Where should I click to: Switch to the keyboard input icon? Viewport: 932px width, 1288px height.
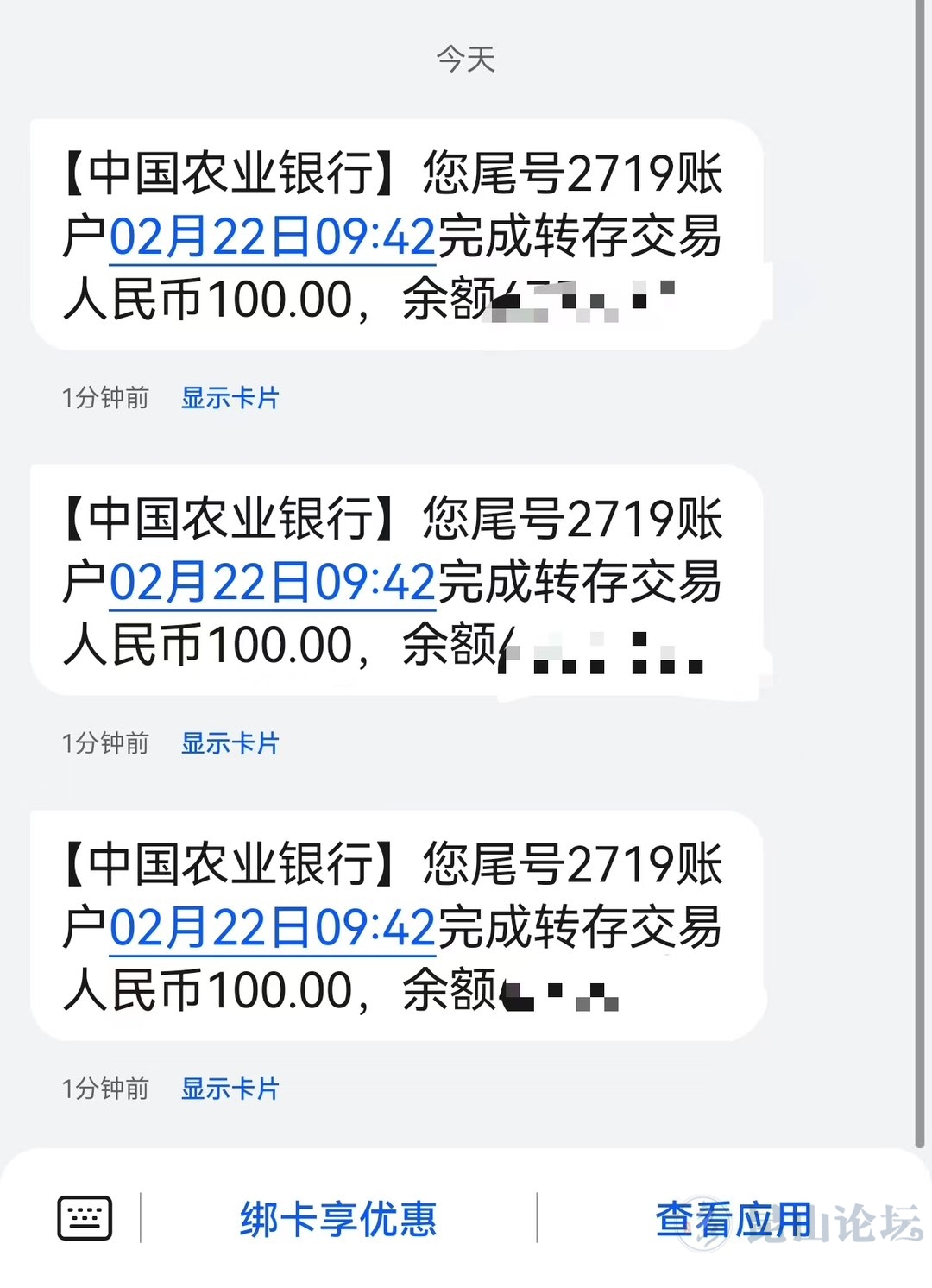click(x=85, y=1218)
